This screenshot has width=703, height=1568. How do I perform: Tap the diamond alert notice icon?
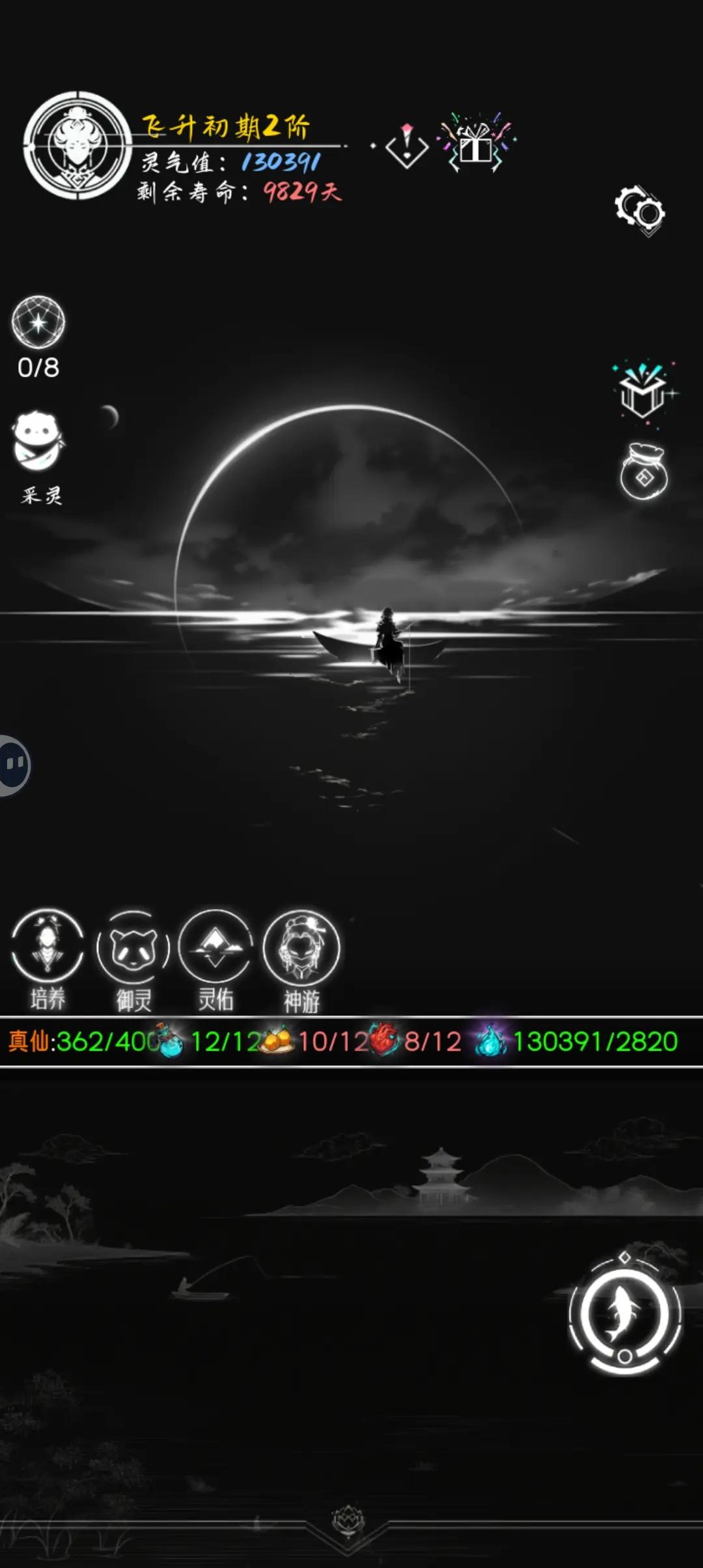[x=406, y=146]
